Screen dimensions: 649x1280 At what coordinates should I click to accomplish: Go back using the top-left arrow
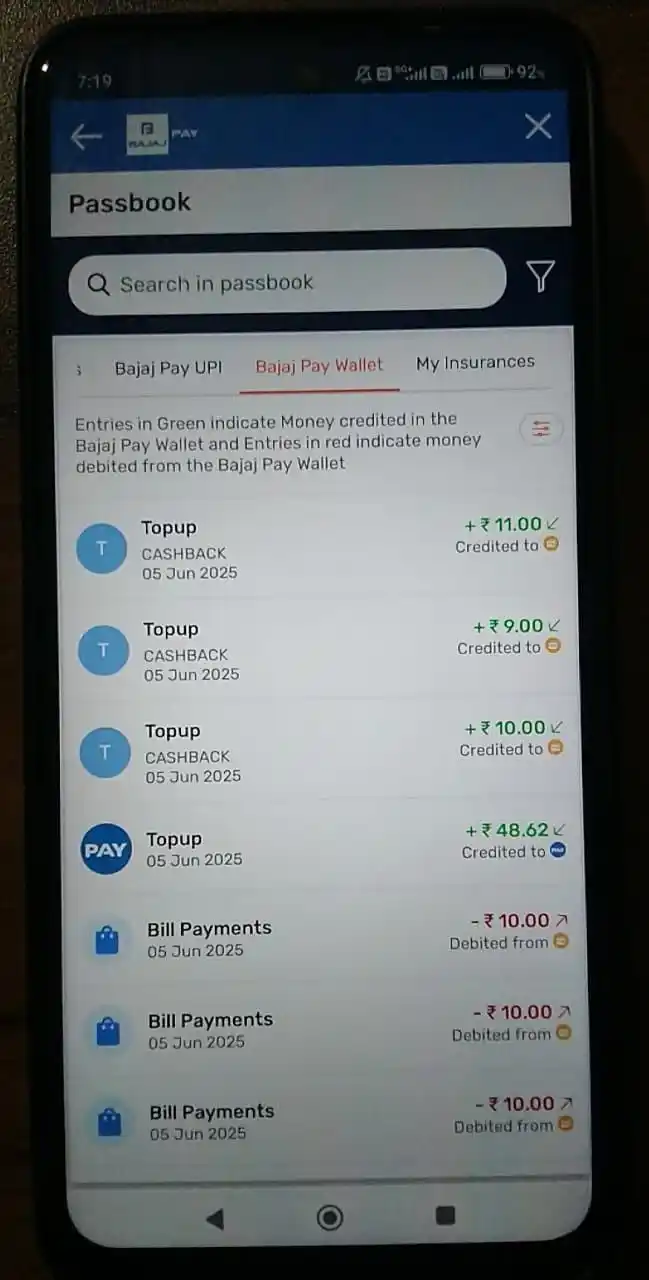(87, 136)
